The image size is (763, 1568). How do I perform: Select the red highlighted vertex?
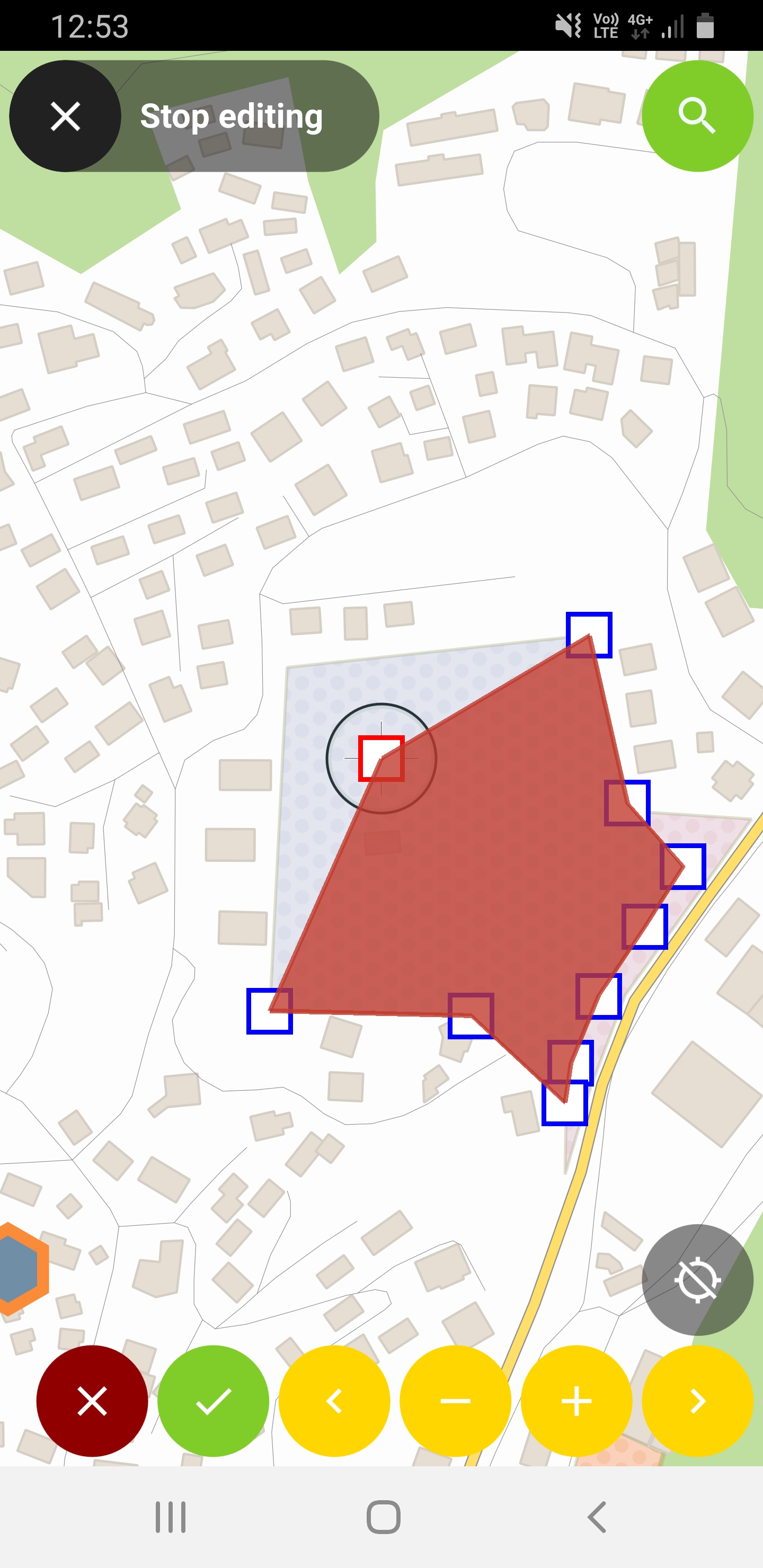pos(381,759)
